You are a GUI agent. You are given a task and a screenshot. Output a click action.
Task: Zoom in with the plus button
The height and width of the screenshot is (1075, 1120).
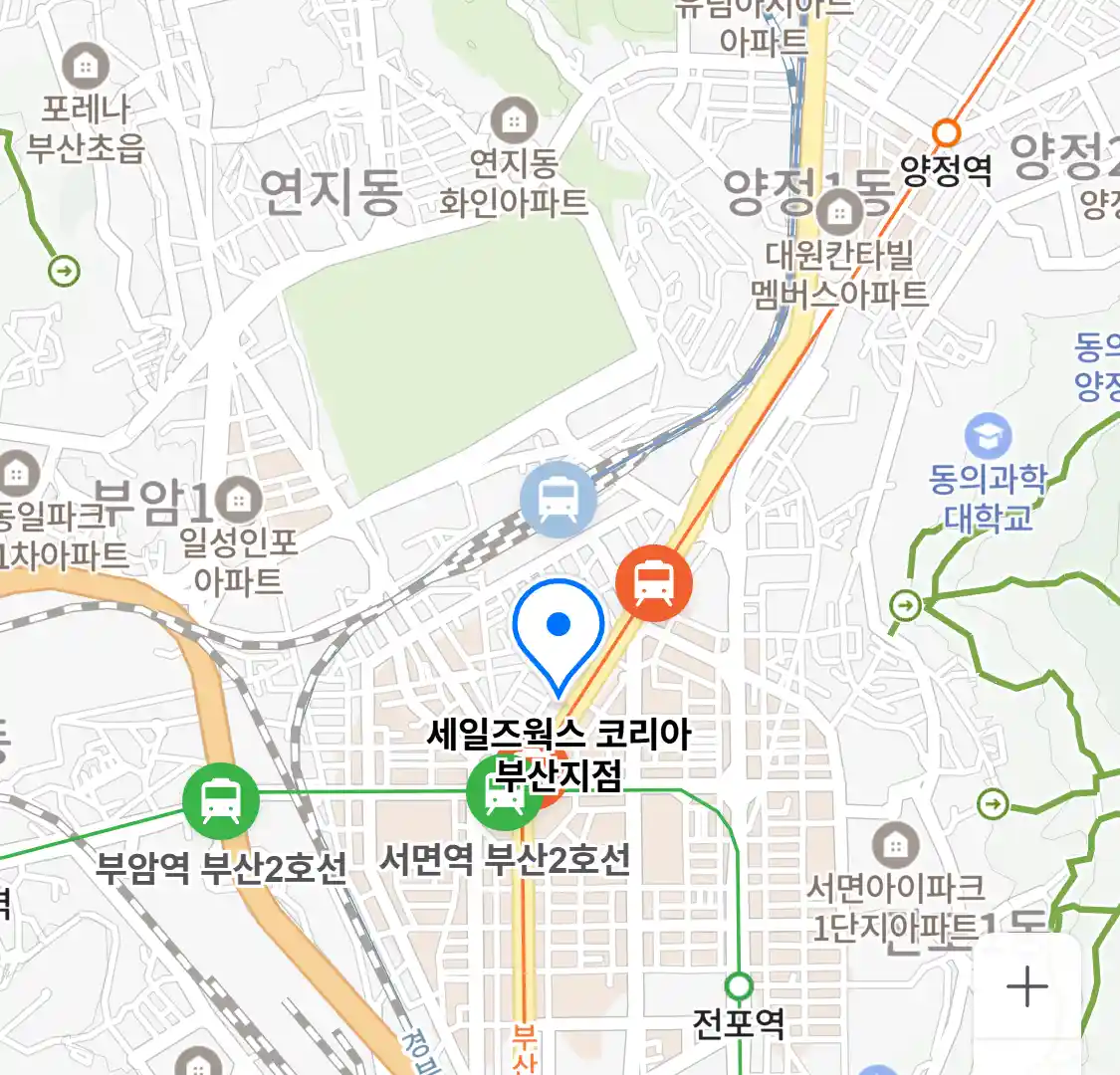(1026, 987)
